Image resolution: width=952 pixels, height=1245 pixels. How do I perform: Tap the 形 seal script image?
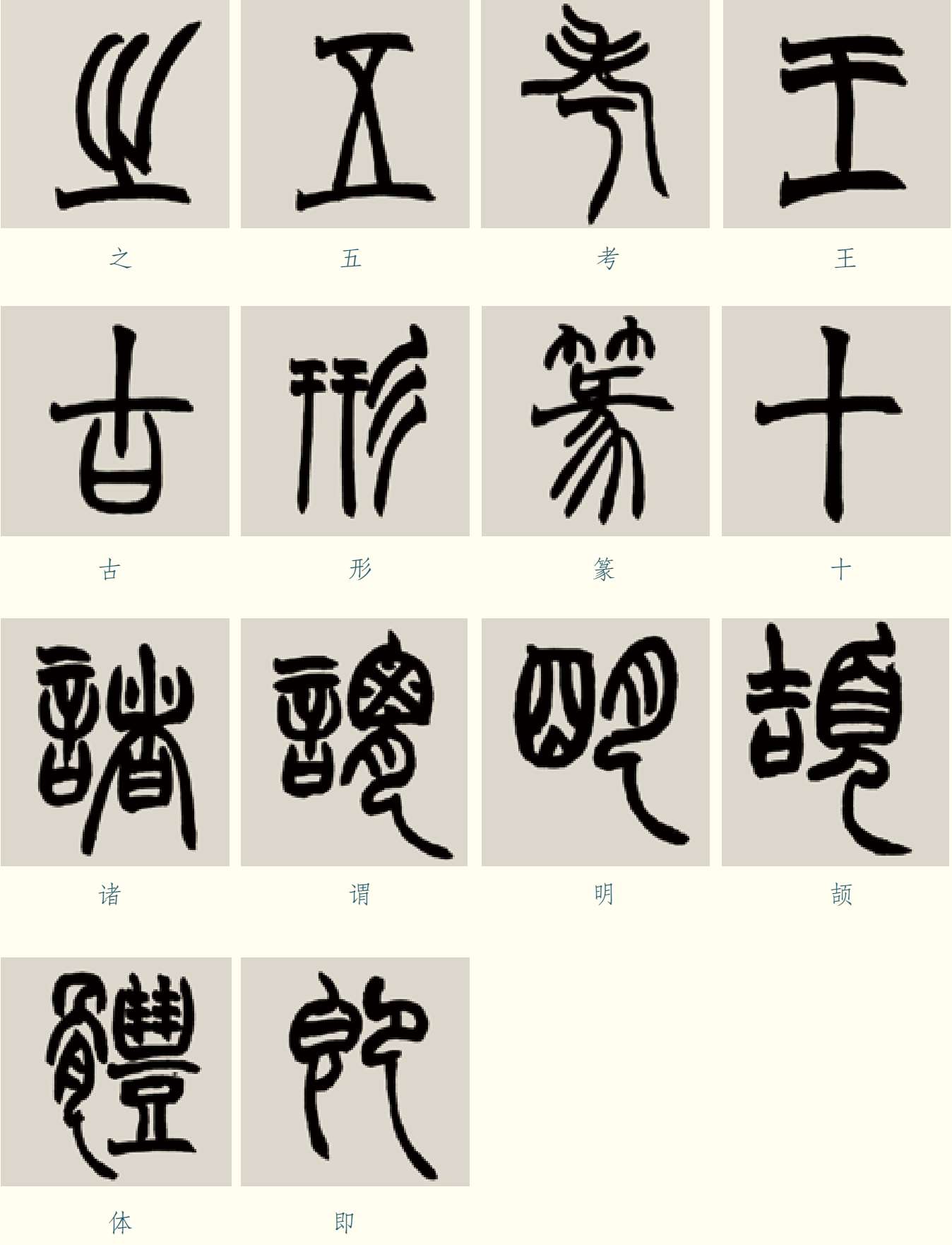355,420
